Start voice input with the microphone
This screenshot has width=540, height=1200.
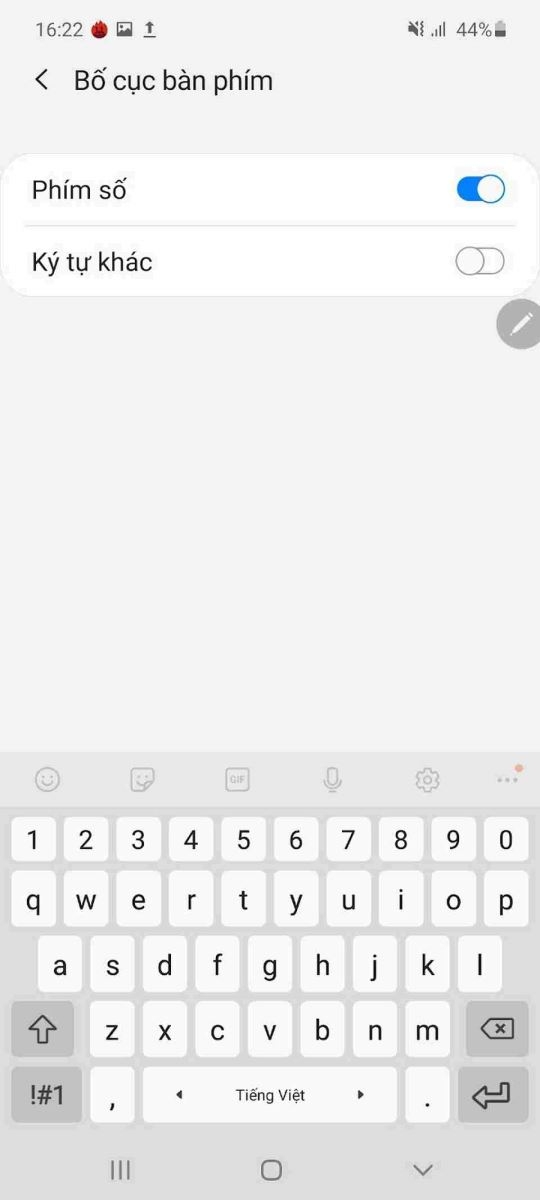pos(333,779)
